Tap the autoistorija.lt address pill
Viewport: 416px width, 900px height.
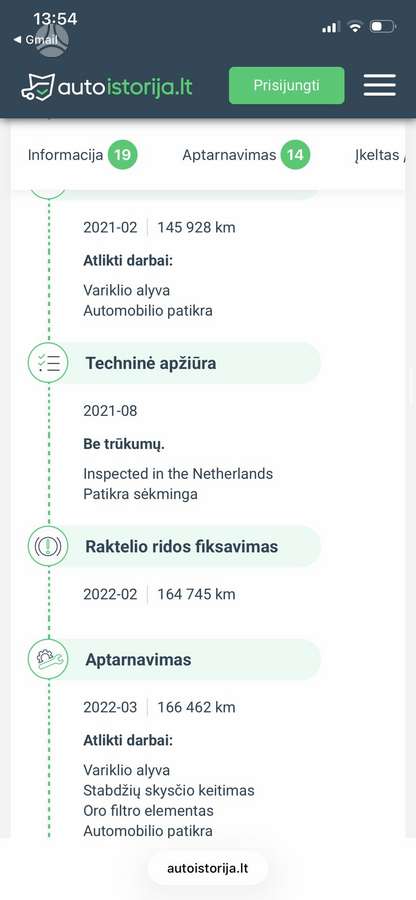click(x=208, y=868)
